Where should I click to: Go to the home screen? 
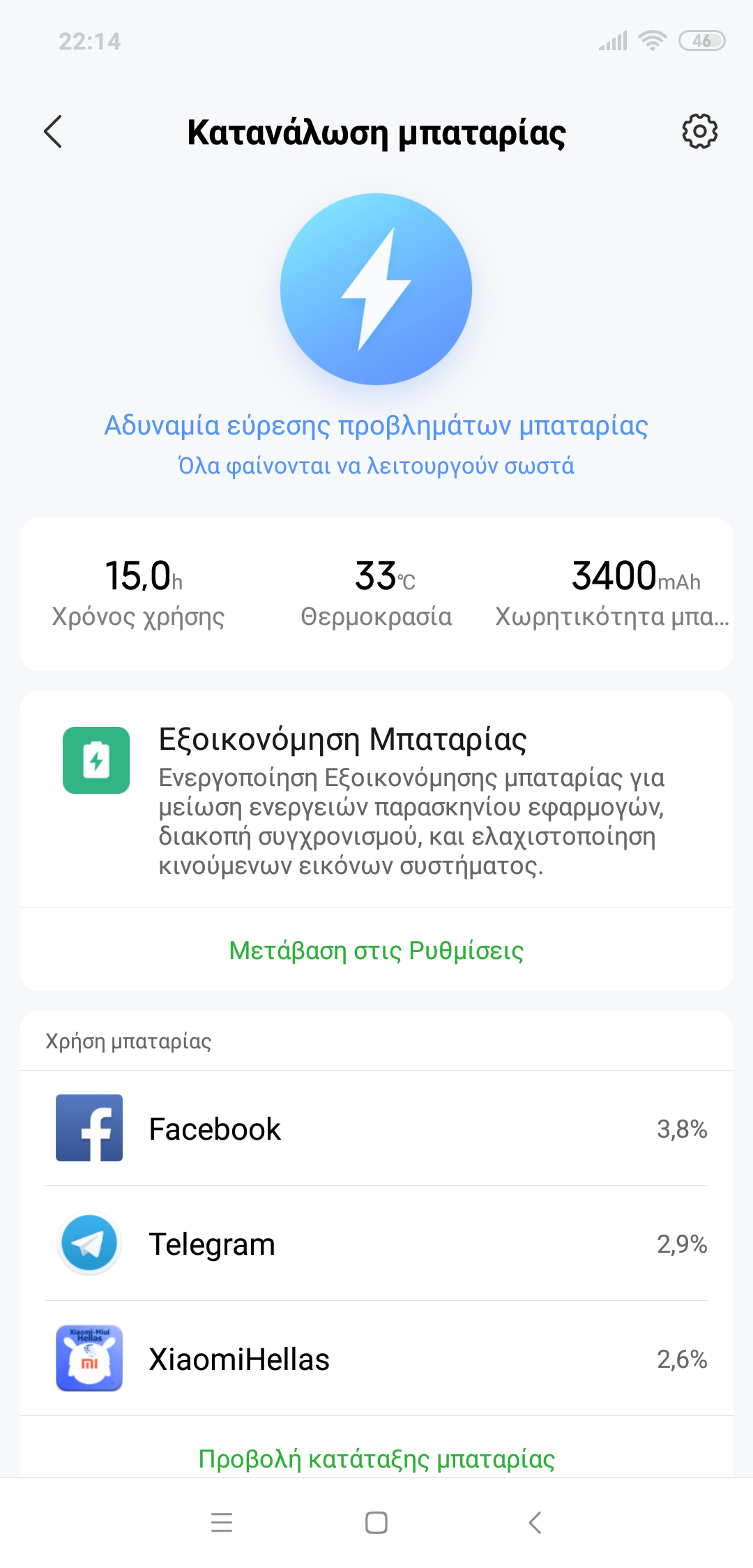point(376,1522)
